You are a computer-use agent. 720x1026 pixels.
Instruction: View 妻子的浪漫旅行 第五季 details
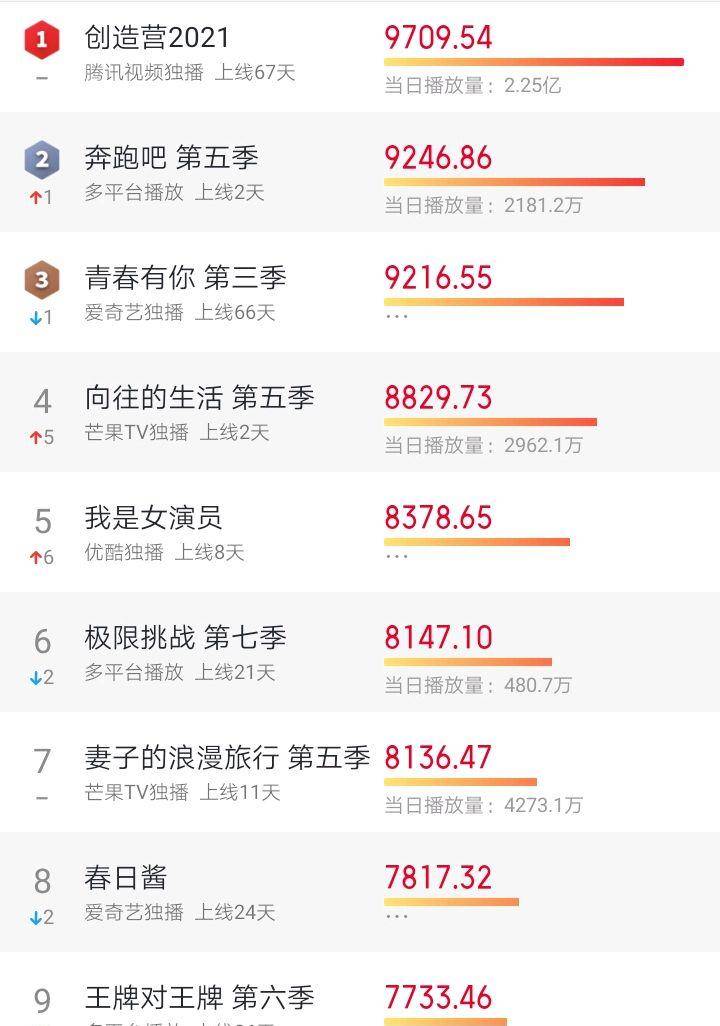click(228, 758)
